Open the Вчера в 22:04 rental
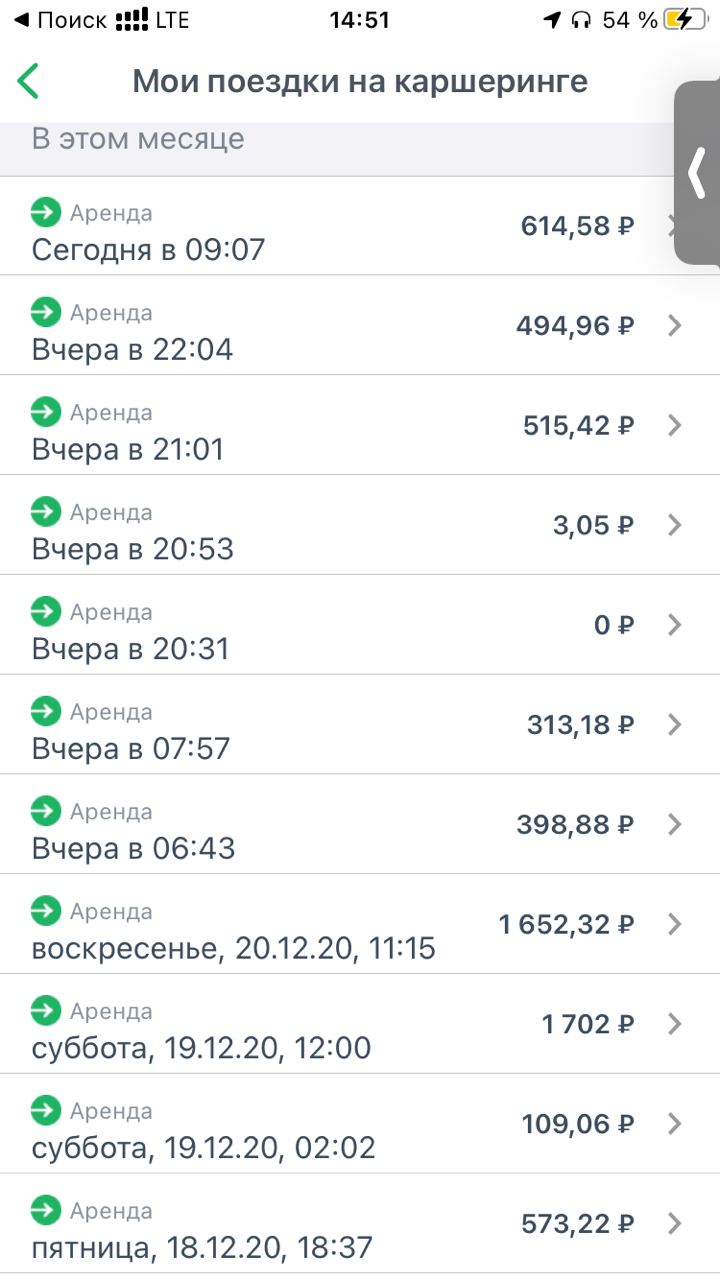720x1280 pixels. tap(360, 326)
